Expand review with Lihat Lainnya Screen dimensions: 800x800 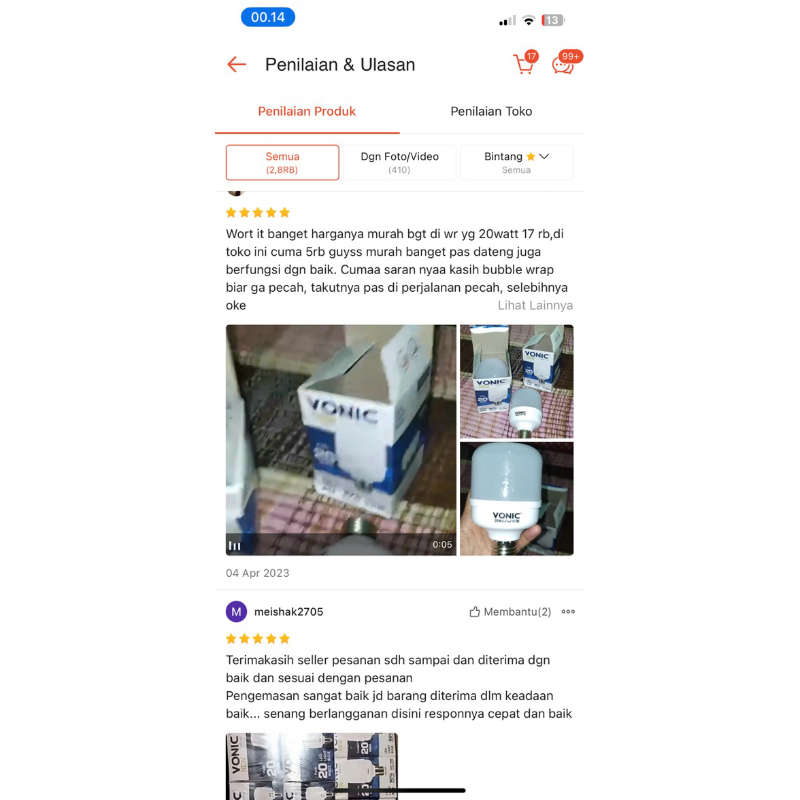pyautogui.click(x=535, y=305)
